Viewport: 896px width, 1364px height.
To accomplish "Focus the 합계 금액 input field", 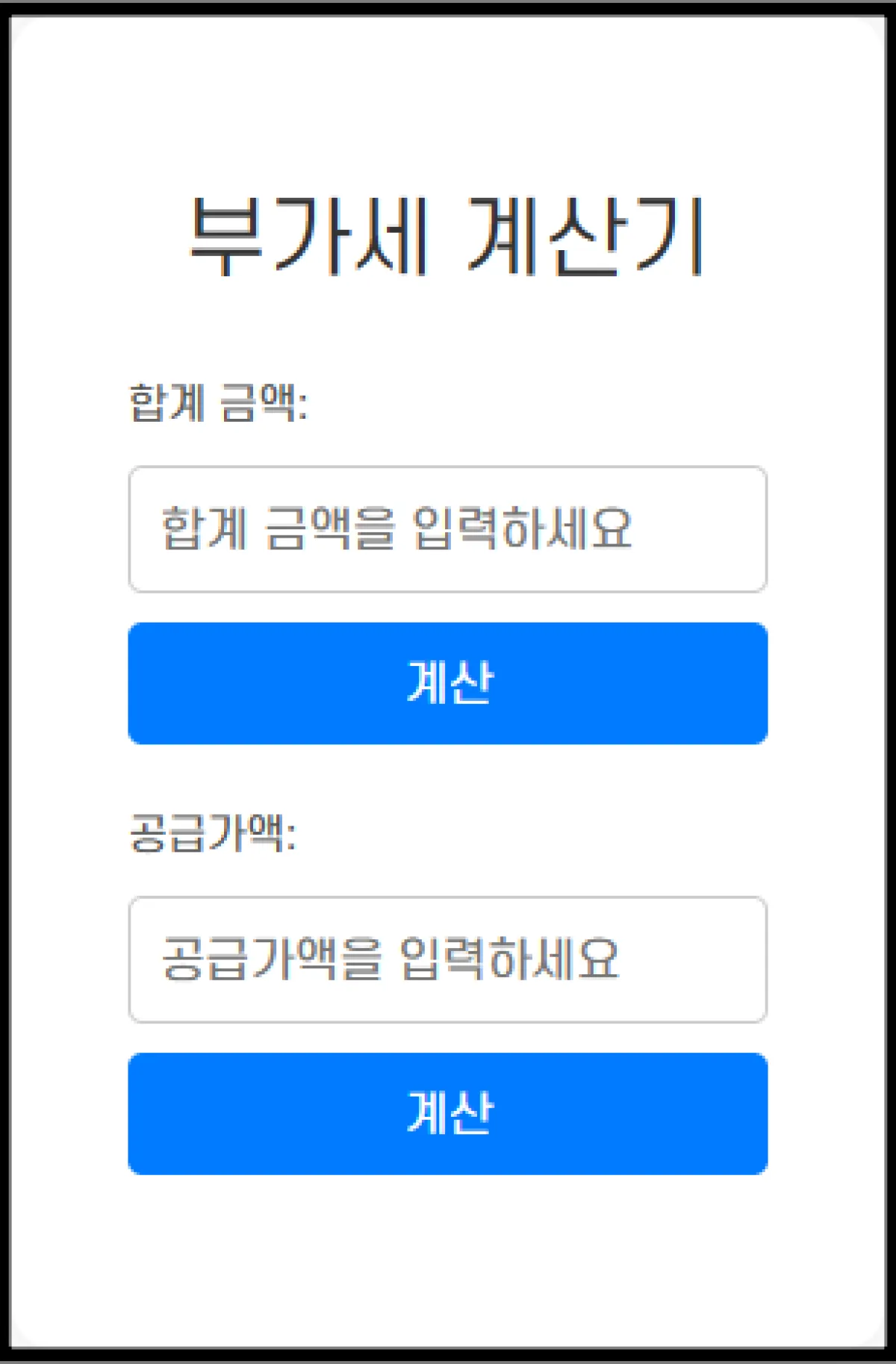I will tap(447, 529).
